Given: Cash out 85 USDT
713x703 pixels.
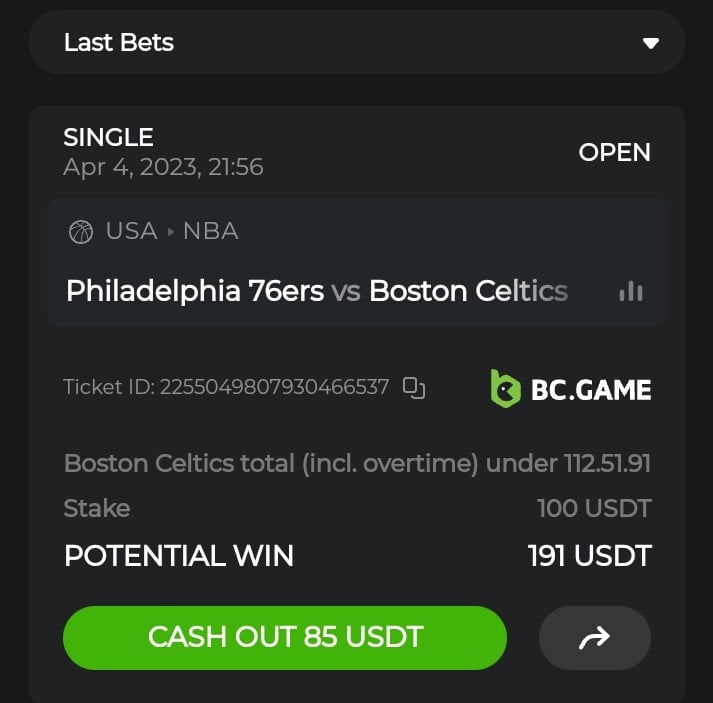Looking at the screenshot, I should click(x=285, y=637).
